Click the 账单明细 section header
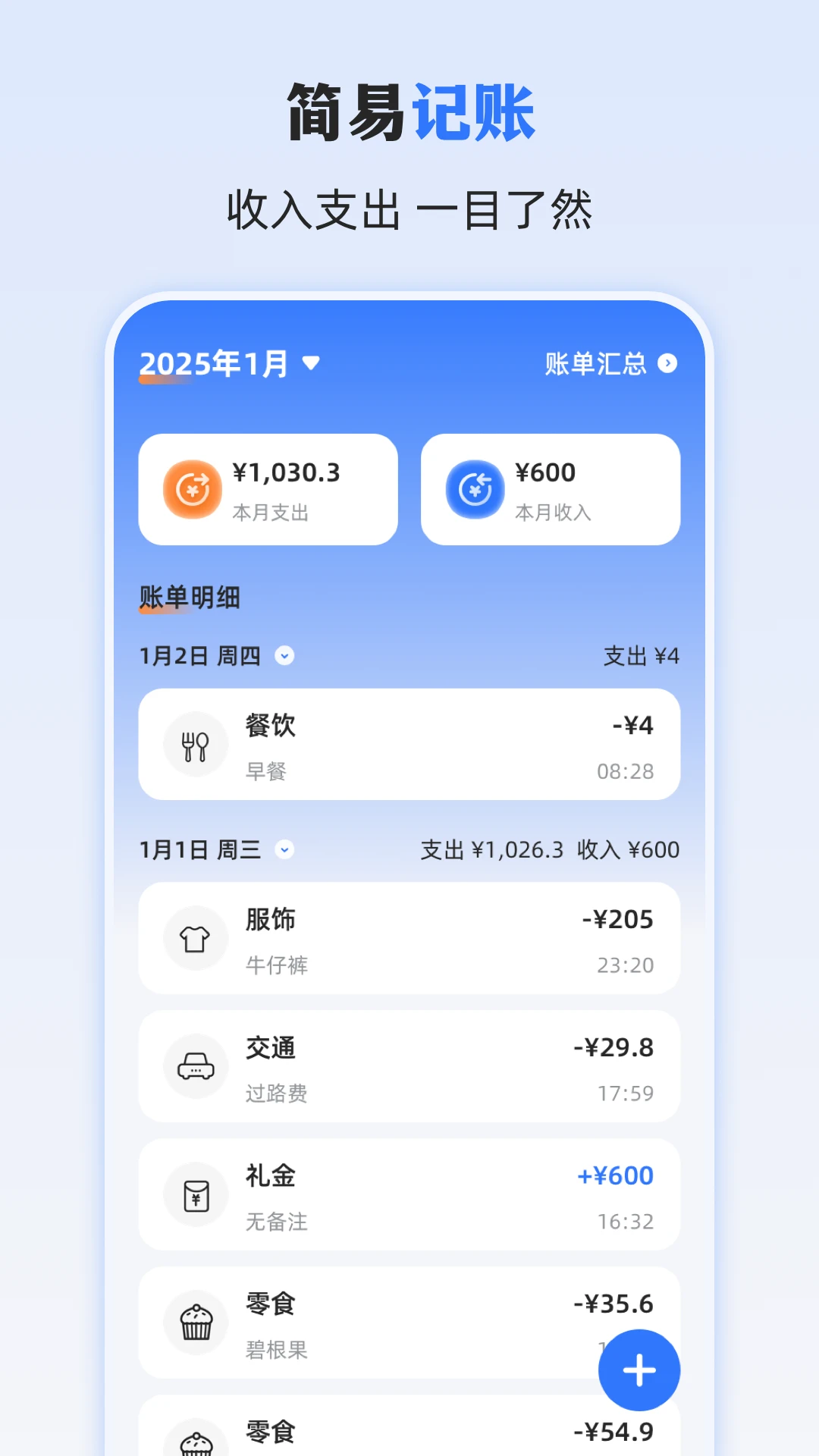 (189, 598)
